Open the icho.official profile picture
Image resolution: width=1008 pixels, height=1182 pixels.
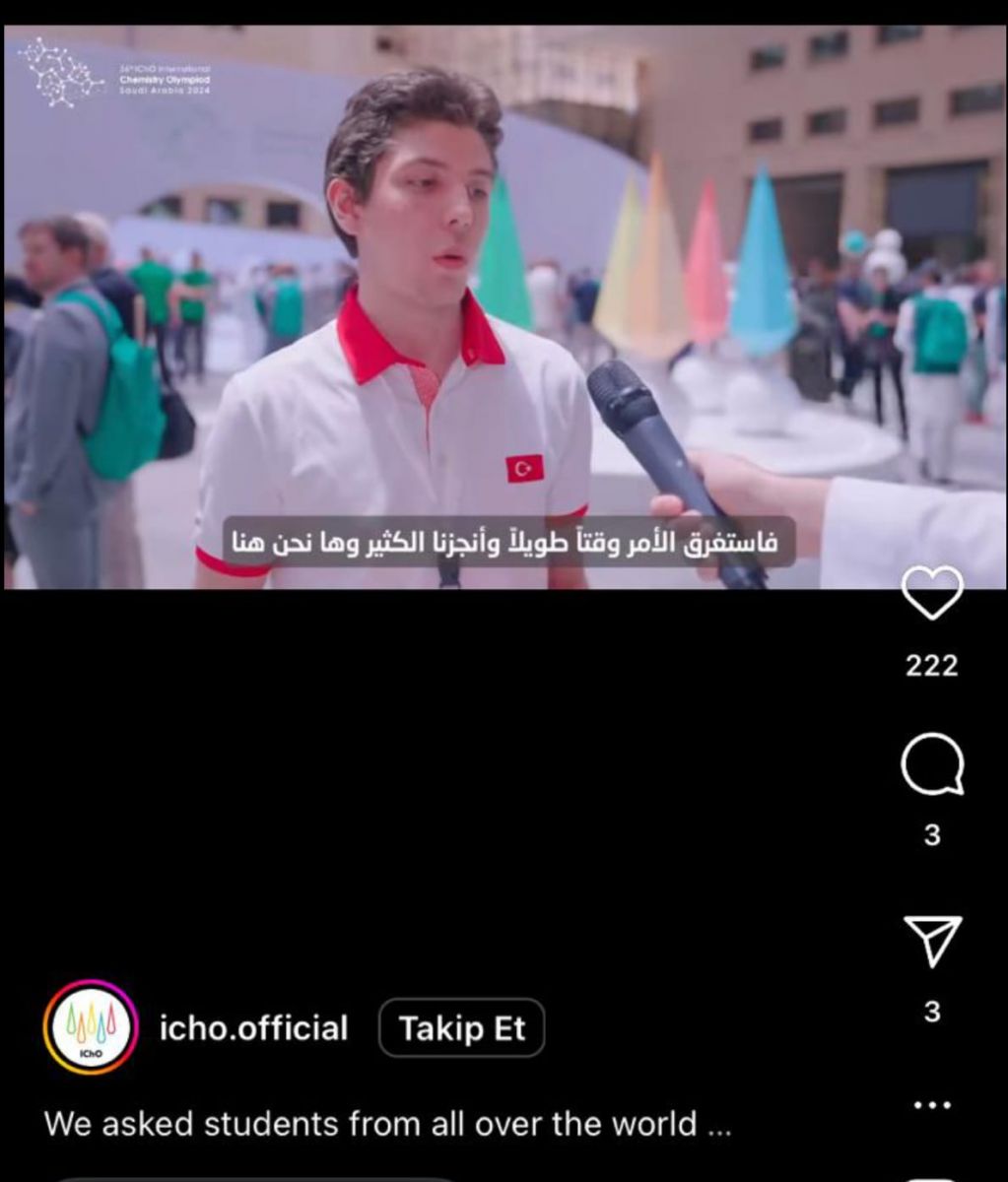(x=91, y=1027)
